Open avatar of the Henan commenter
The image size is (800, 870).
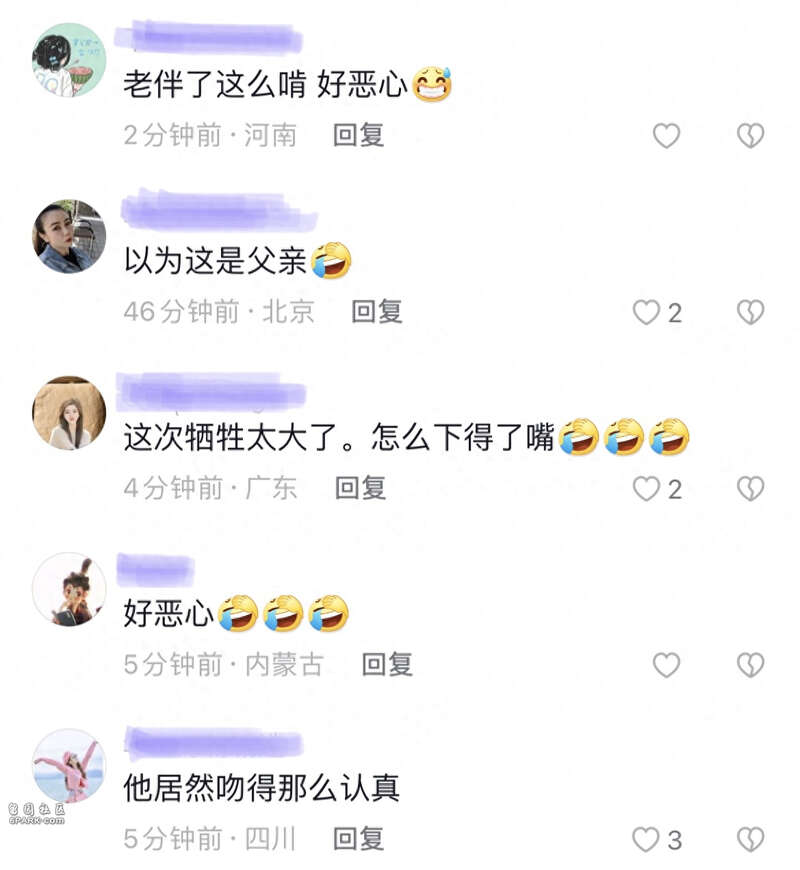pos(69,60)
